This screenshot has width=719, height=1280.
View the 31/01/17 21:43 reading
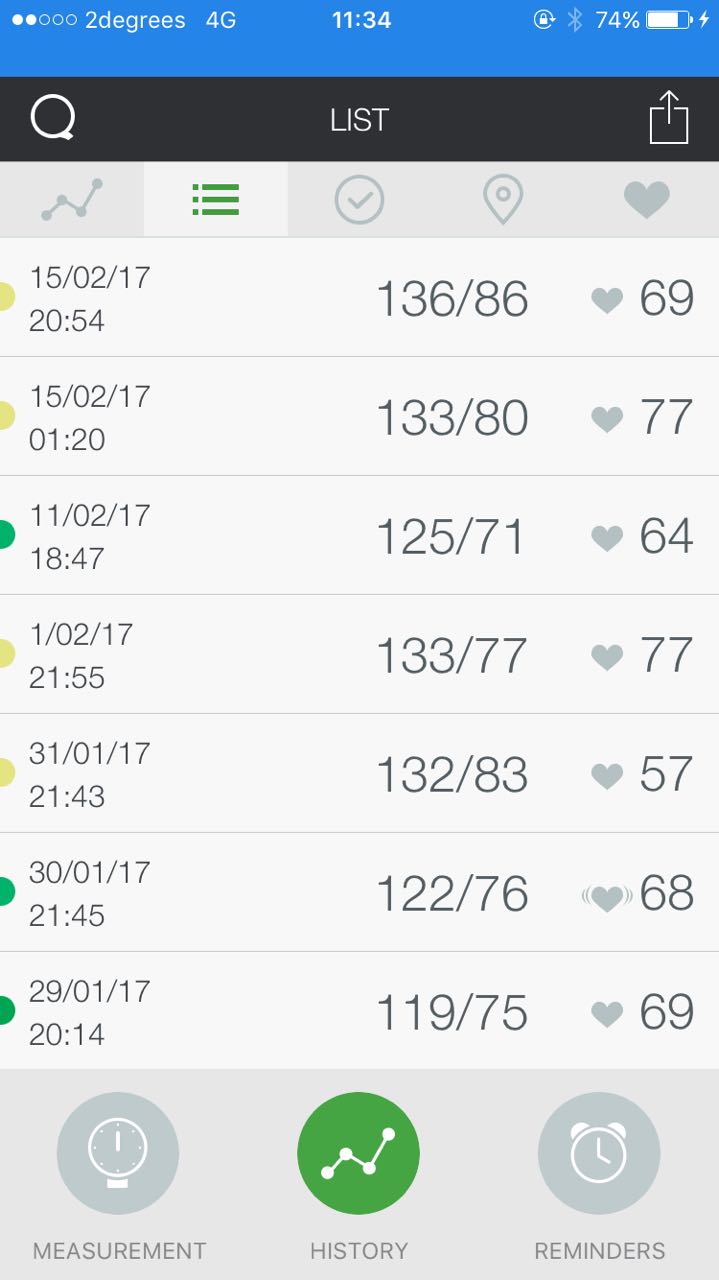coord(360,774)
